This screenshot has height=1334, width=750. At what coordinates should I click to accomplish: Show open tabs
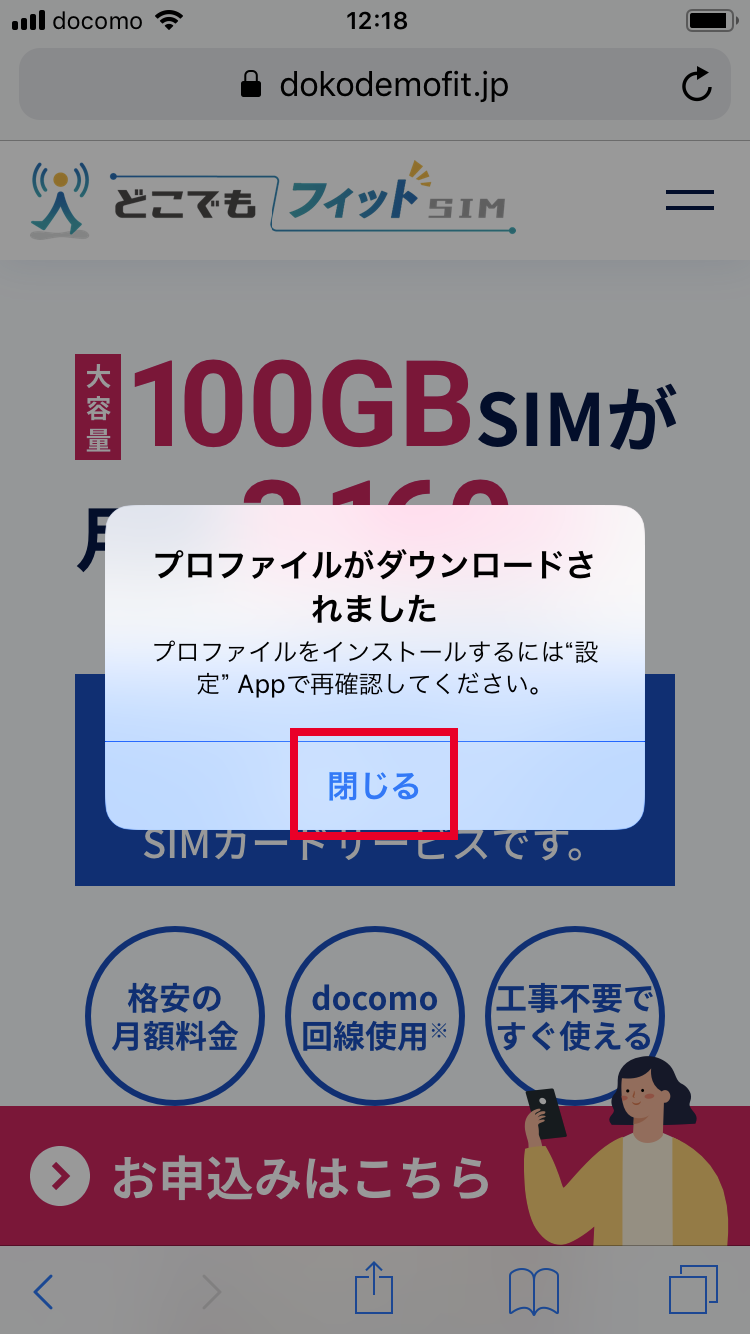[x=692, y=1290]
